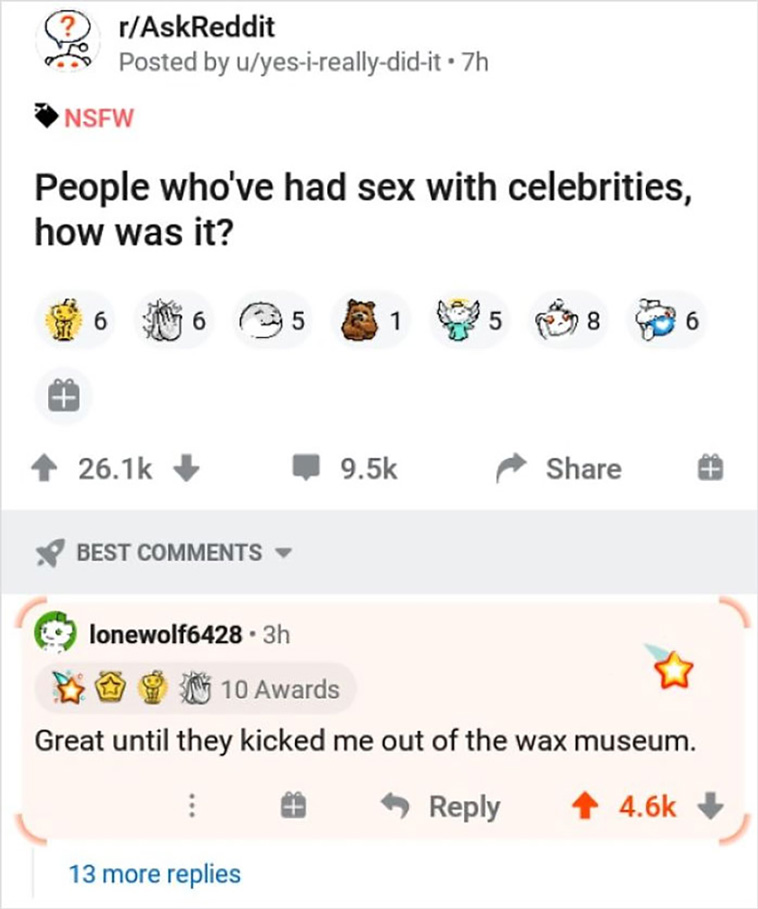Open the give award gift icon below awards
Screen dimensions: 758x909
tap(62, 396)
